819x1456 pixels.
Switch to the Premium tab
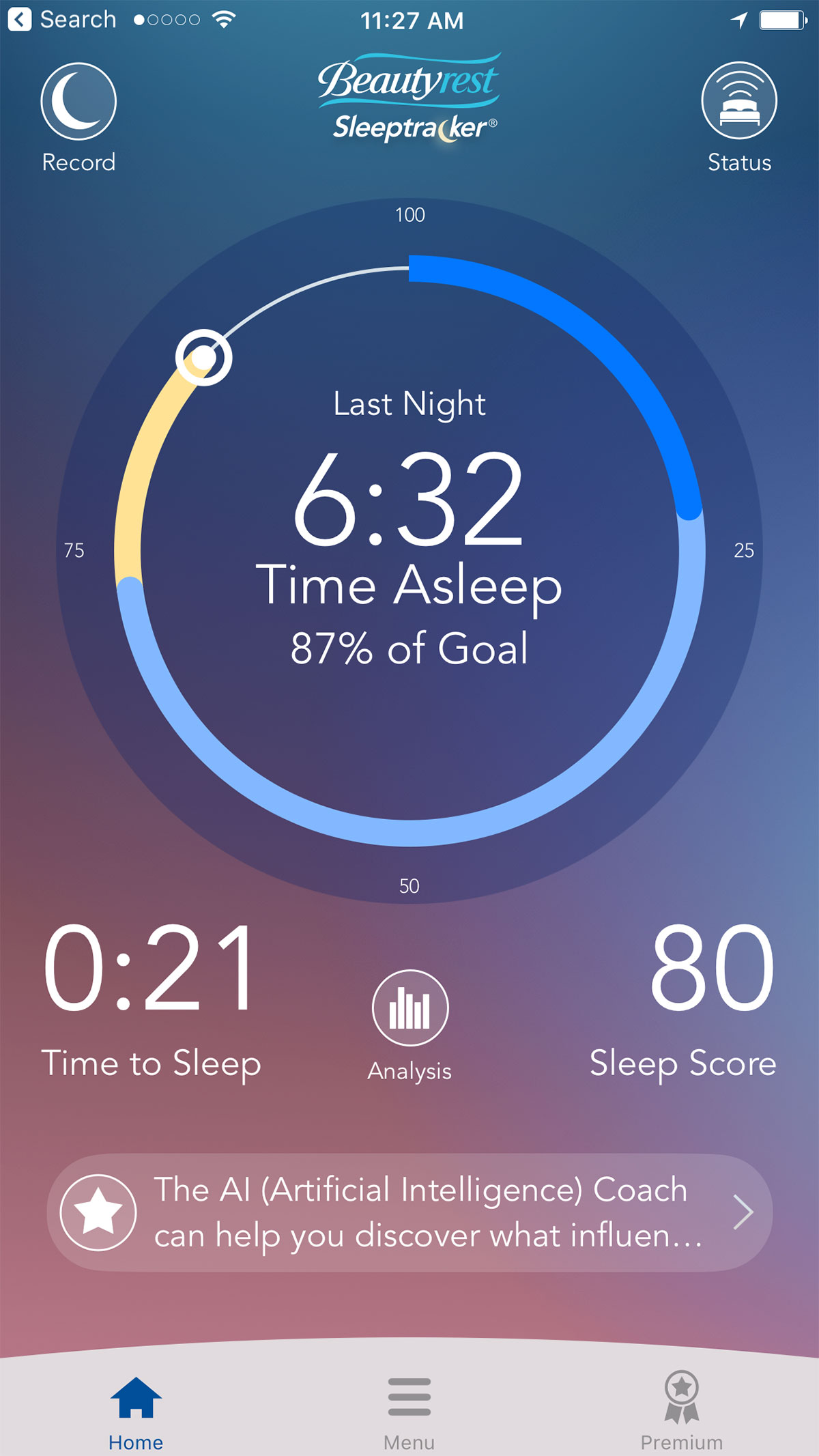click(681, 1410)
